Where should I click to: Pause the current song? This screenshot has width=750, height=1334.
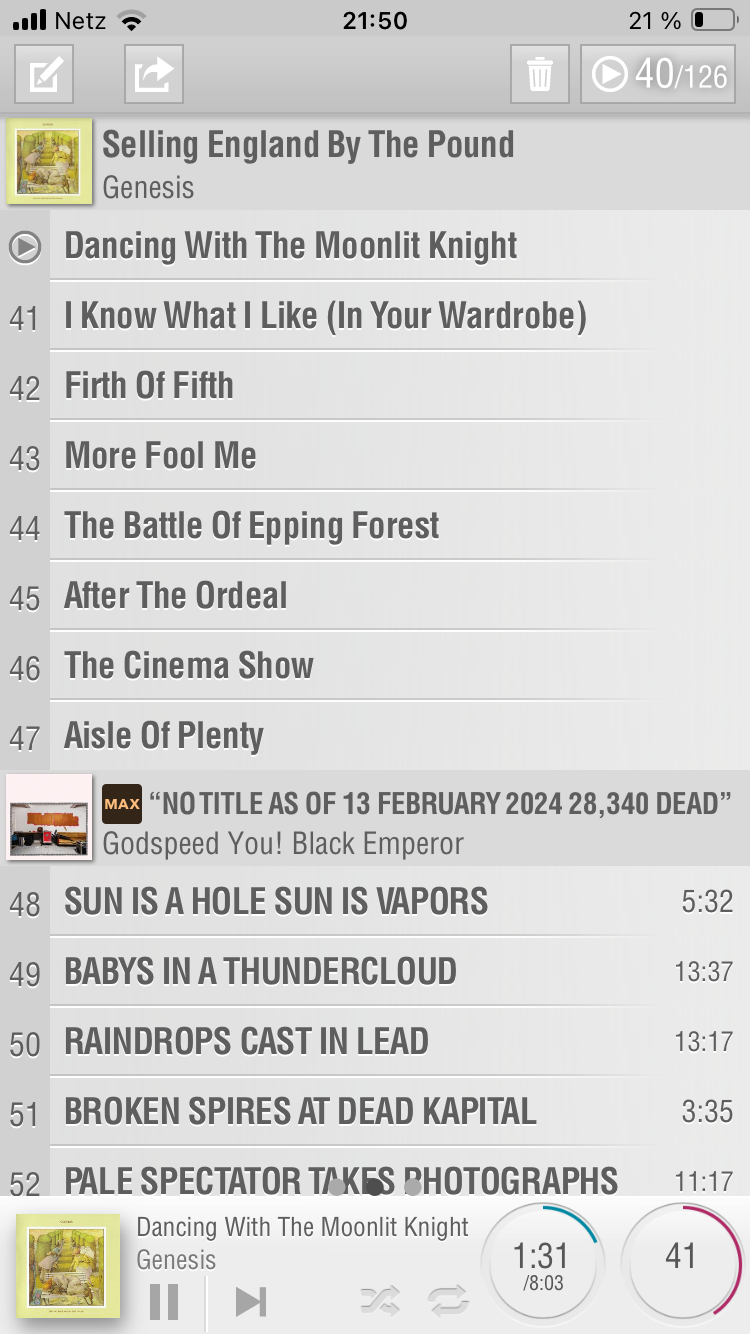(164, 1301)
